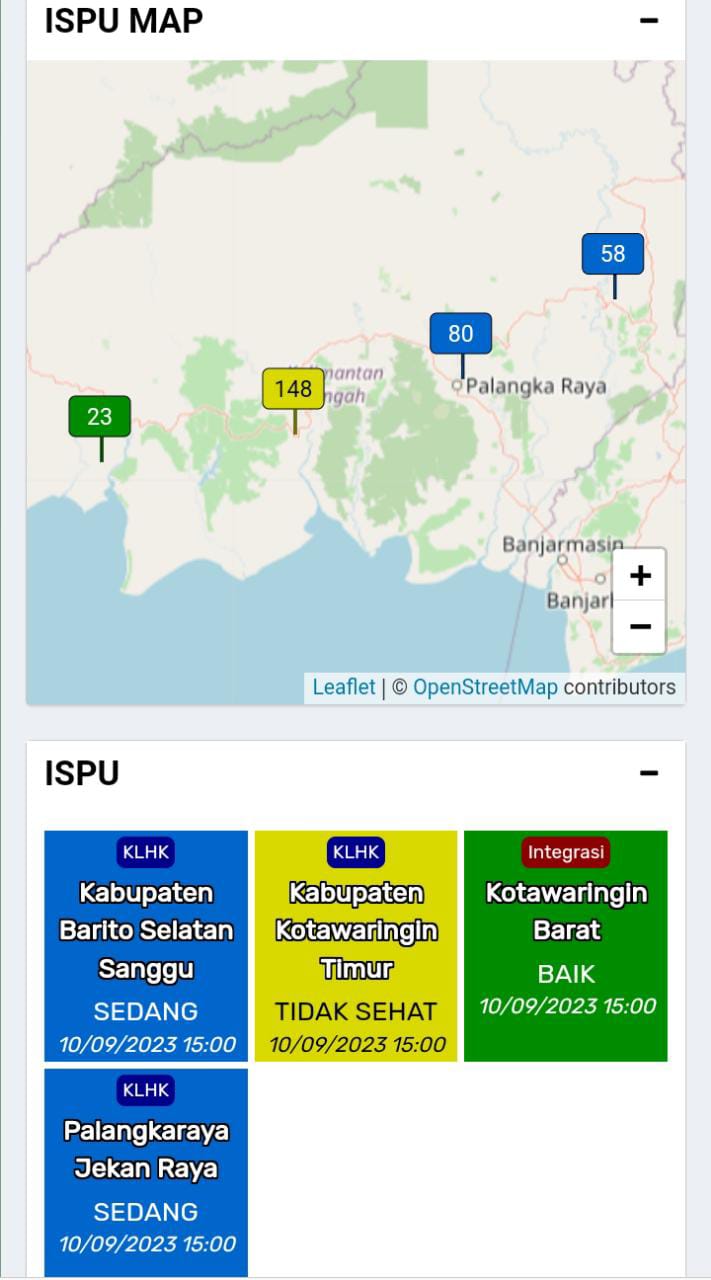Tap the green map marker showing 23

pos(100,416)
